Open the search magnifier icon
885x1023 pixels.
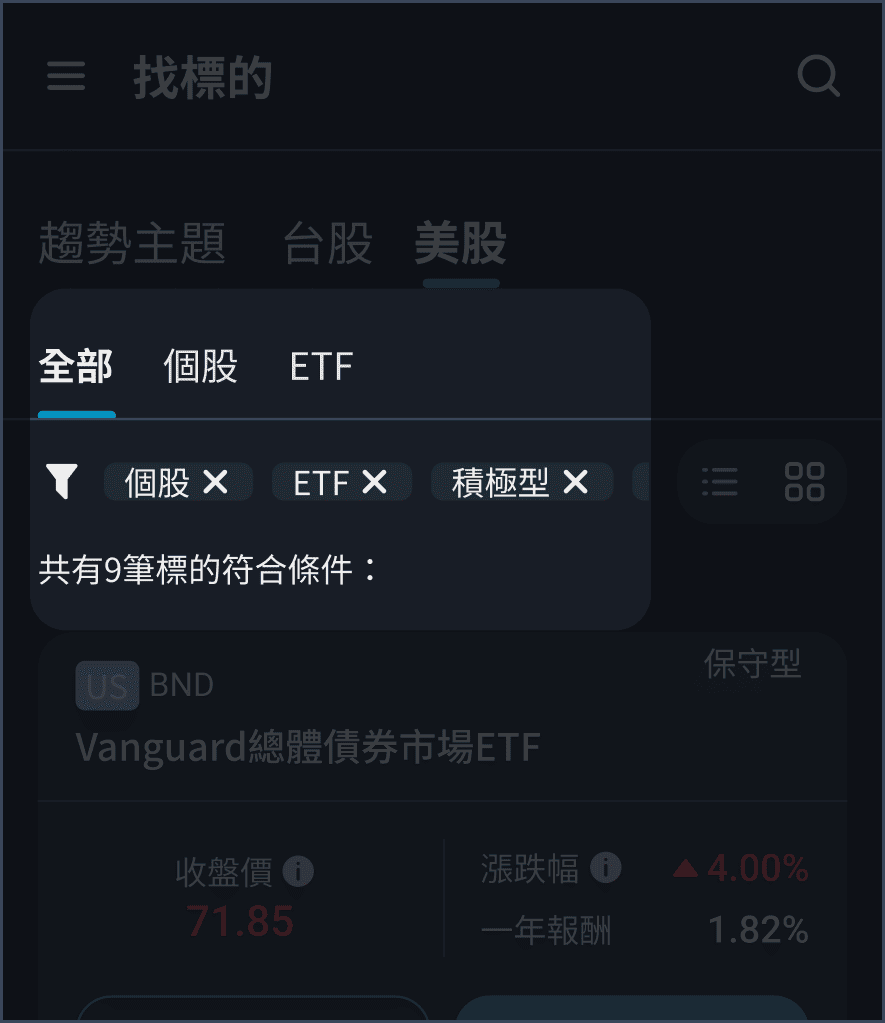pos(818,77)
